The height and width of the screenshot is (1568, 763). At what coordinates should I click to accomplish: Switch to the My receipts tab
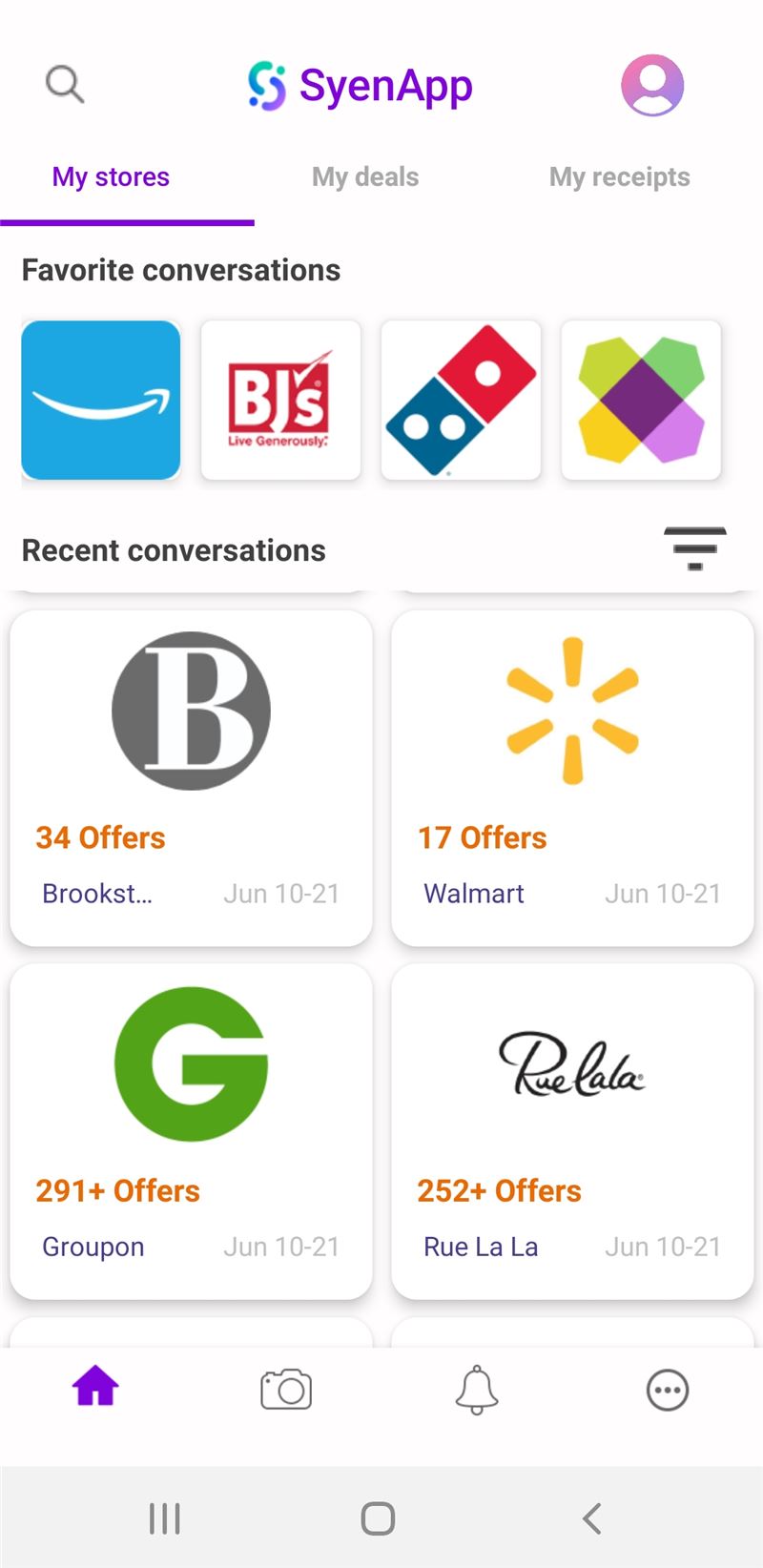[x=620, y=177]
